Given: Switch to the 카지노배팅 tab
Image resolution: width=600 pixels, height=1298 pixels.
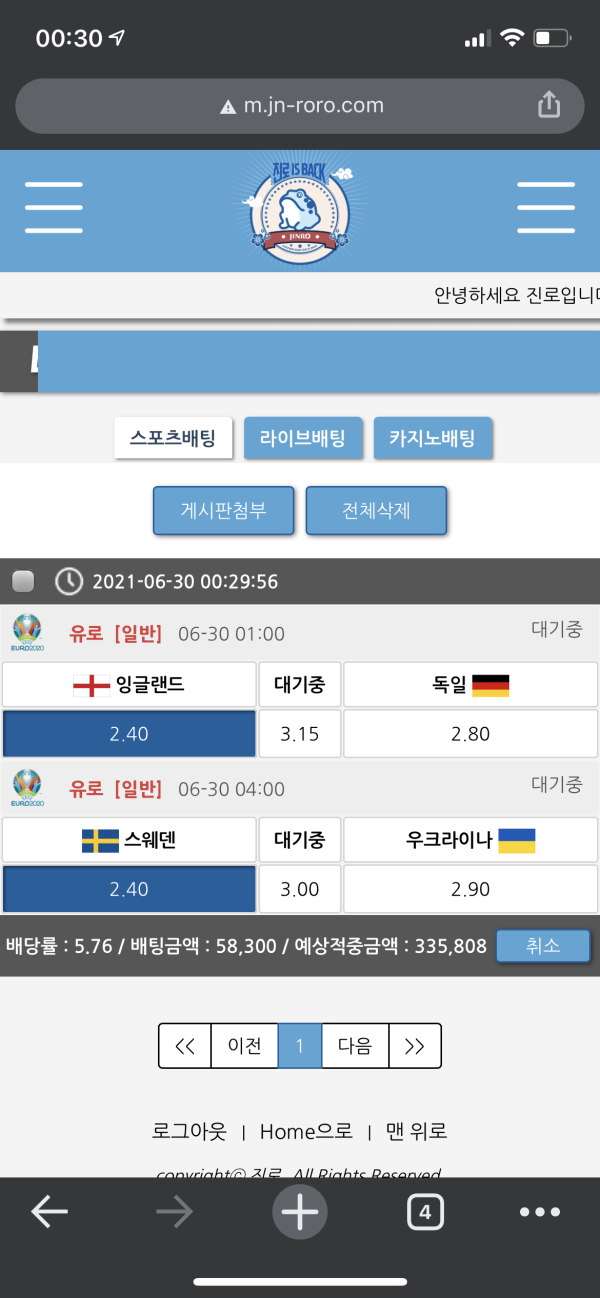Looking at the screenshot, I should (432, 438).
